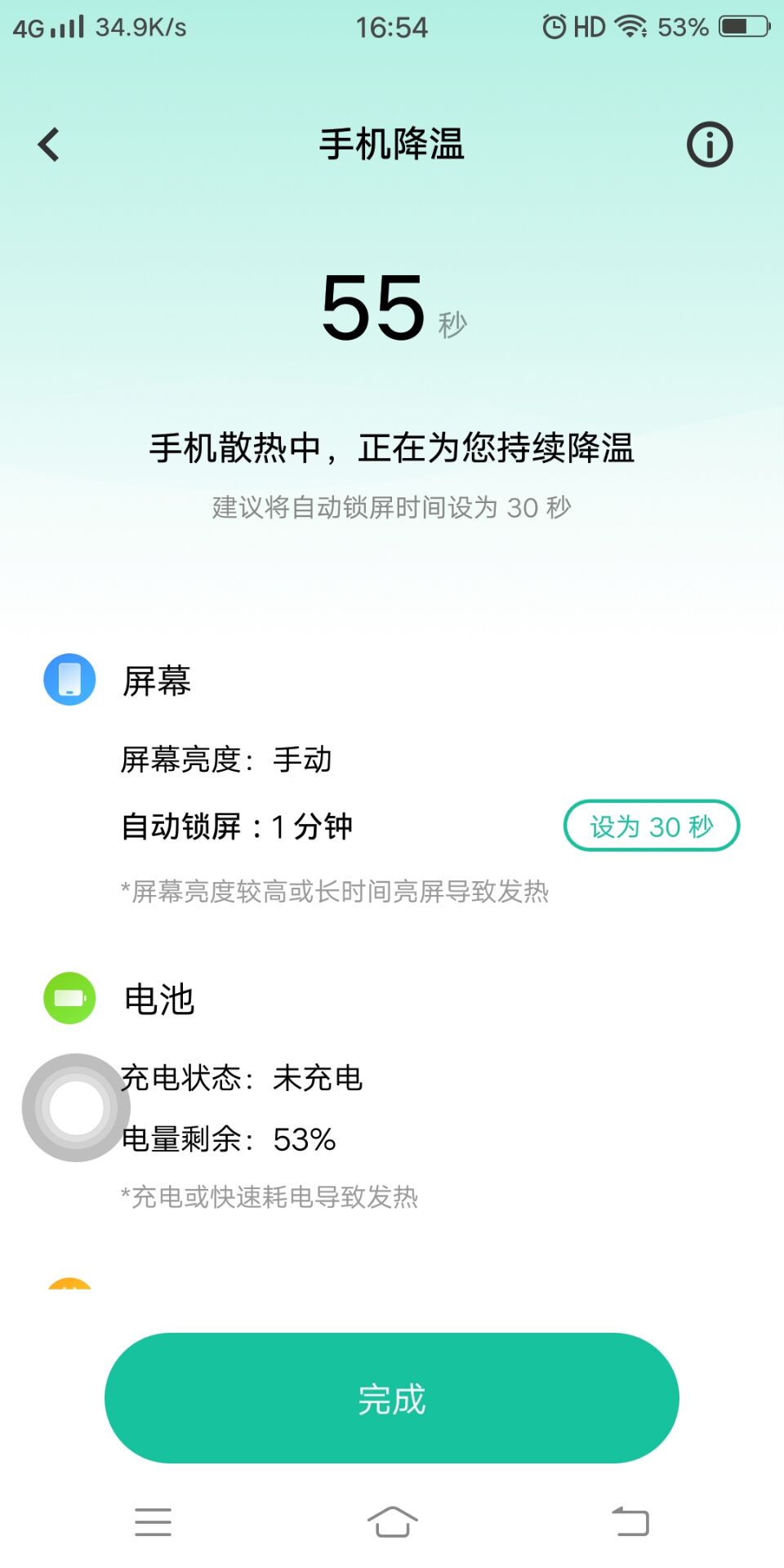Tap the back arrow in the top left
This screenshot has height=1568, width=784.
47,144
